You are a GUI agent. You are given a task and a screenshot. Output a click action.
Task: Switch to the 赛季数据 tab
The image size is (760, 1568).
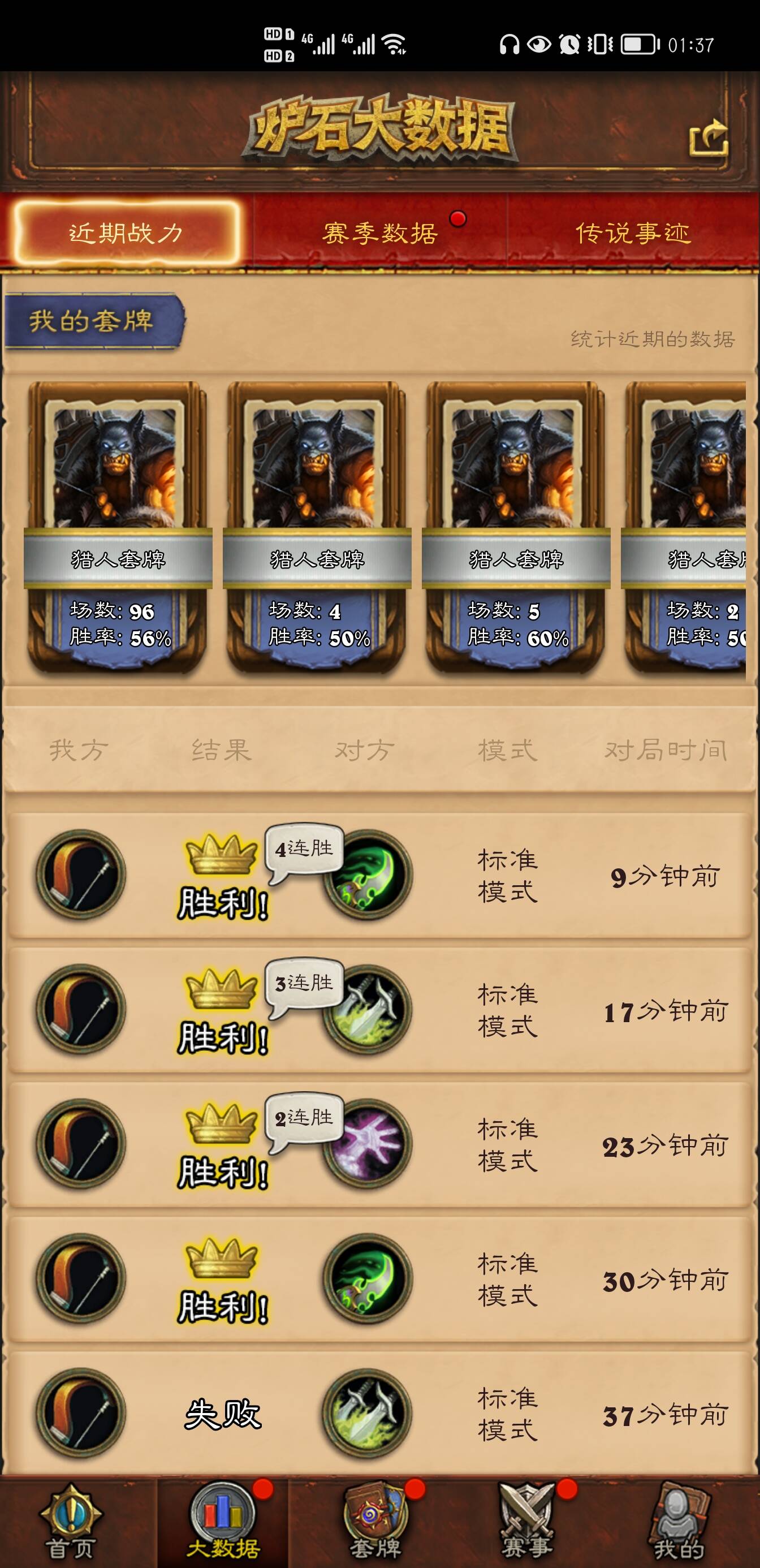click(x=381, y=233)
